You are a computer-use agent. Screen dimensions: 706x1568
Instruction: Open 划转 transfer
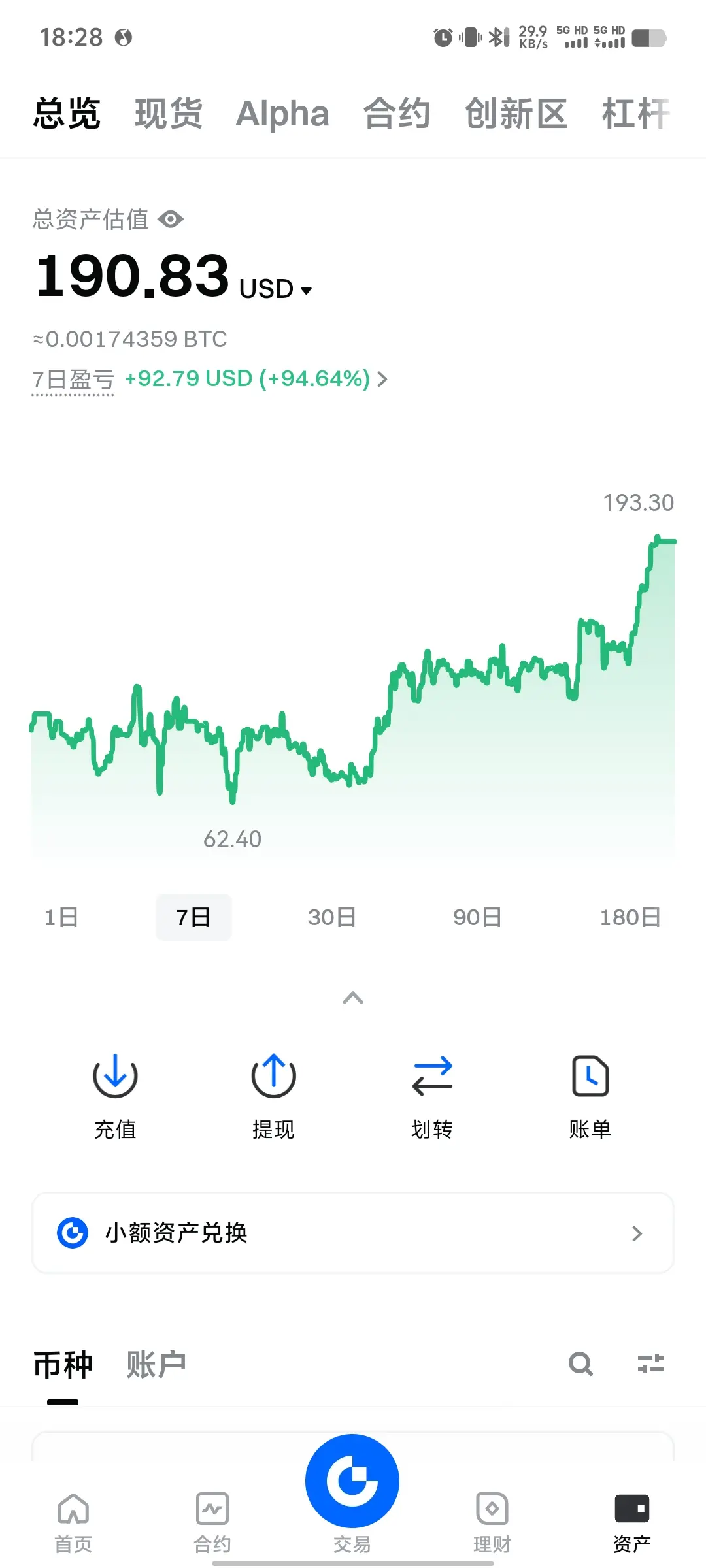pyautogui.click(x=431, y=1094)
